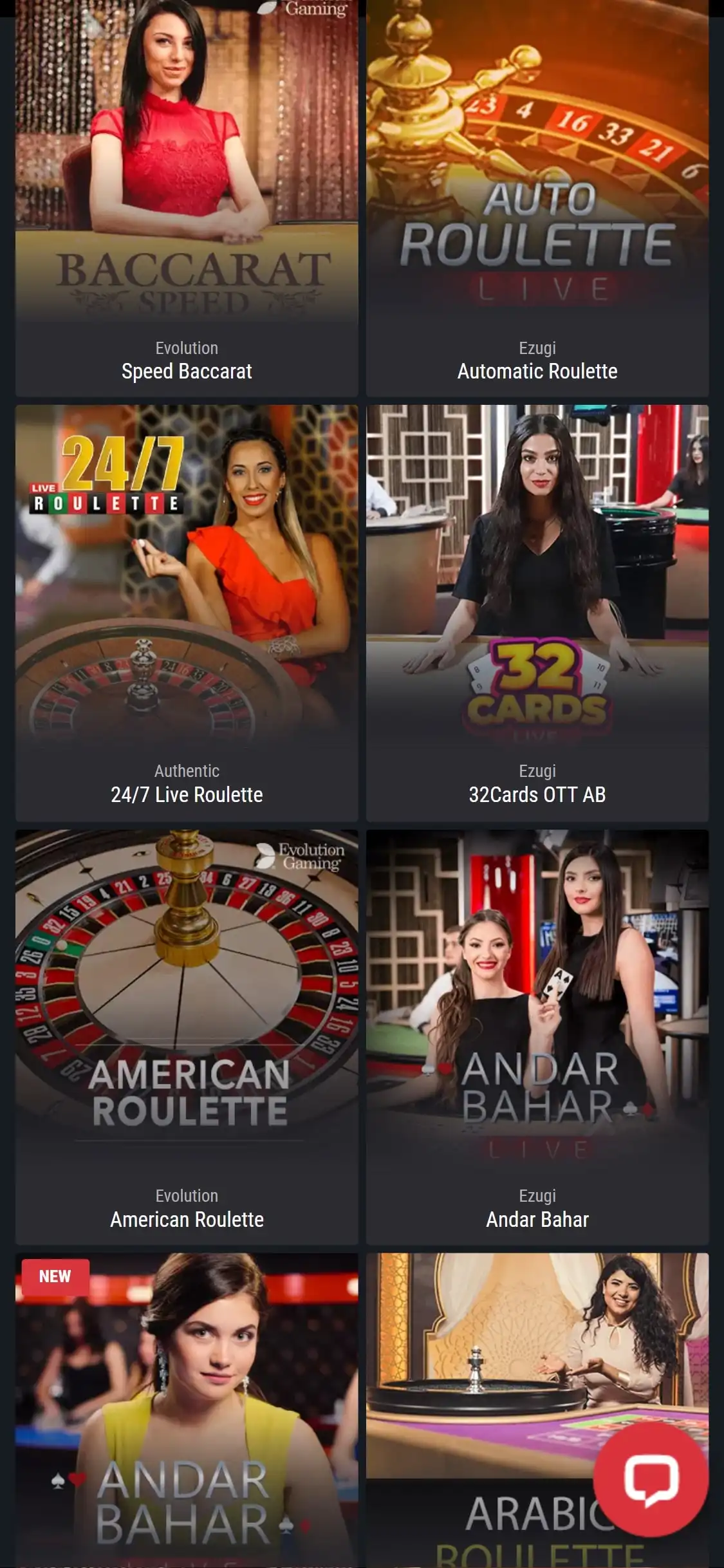
Task: Open the Andar Bahar card marked NEW
Action: point(187,1416)
